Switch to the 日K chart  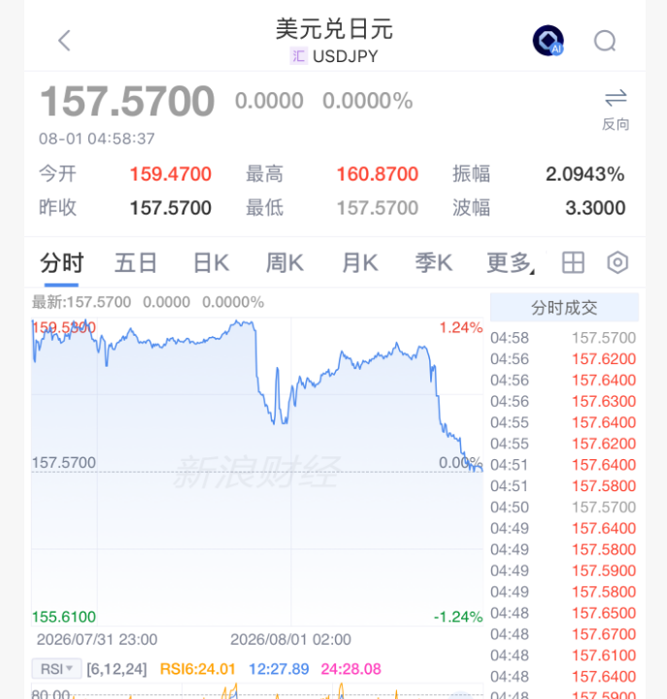click(211, 263)
